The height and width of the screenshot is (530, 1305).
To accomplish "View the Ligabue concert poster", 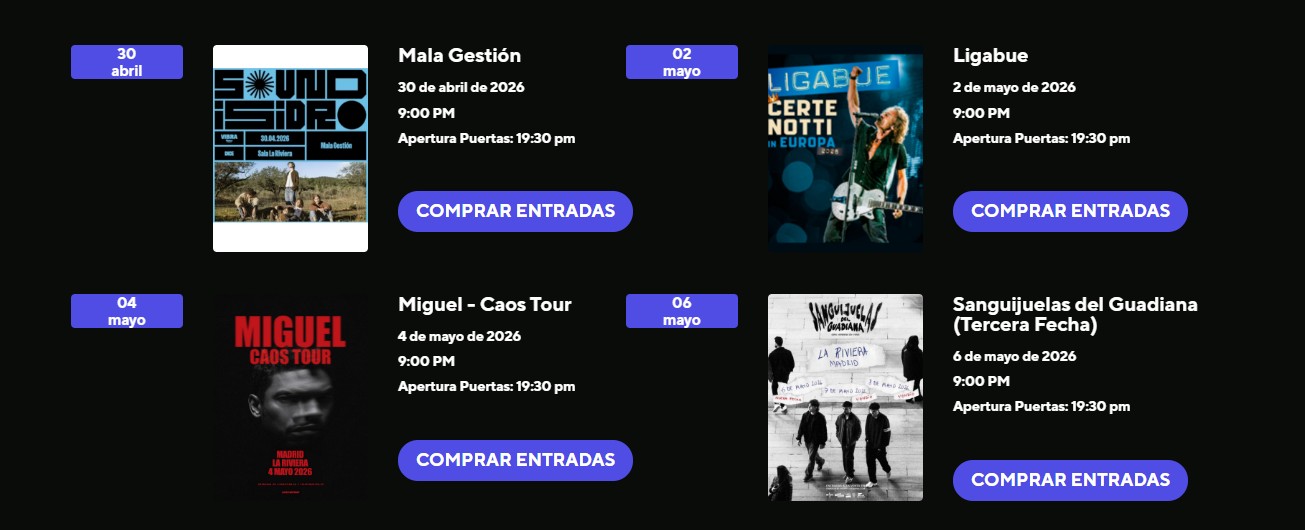I will (845, 148).
